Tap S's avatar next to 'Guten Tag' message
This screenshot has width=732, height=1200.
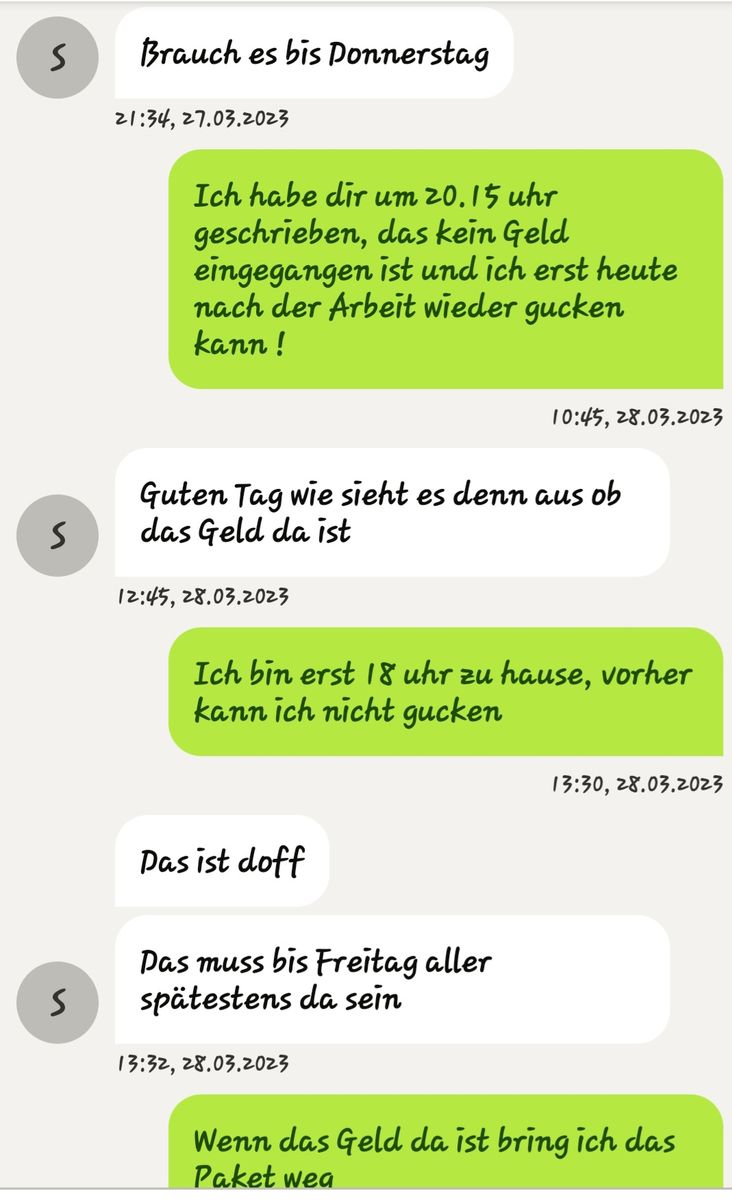tap(58, 535)
